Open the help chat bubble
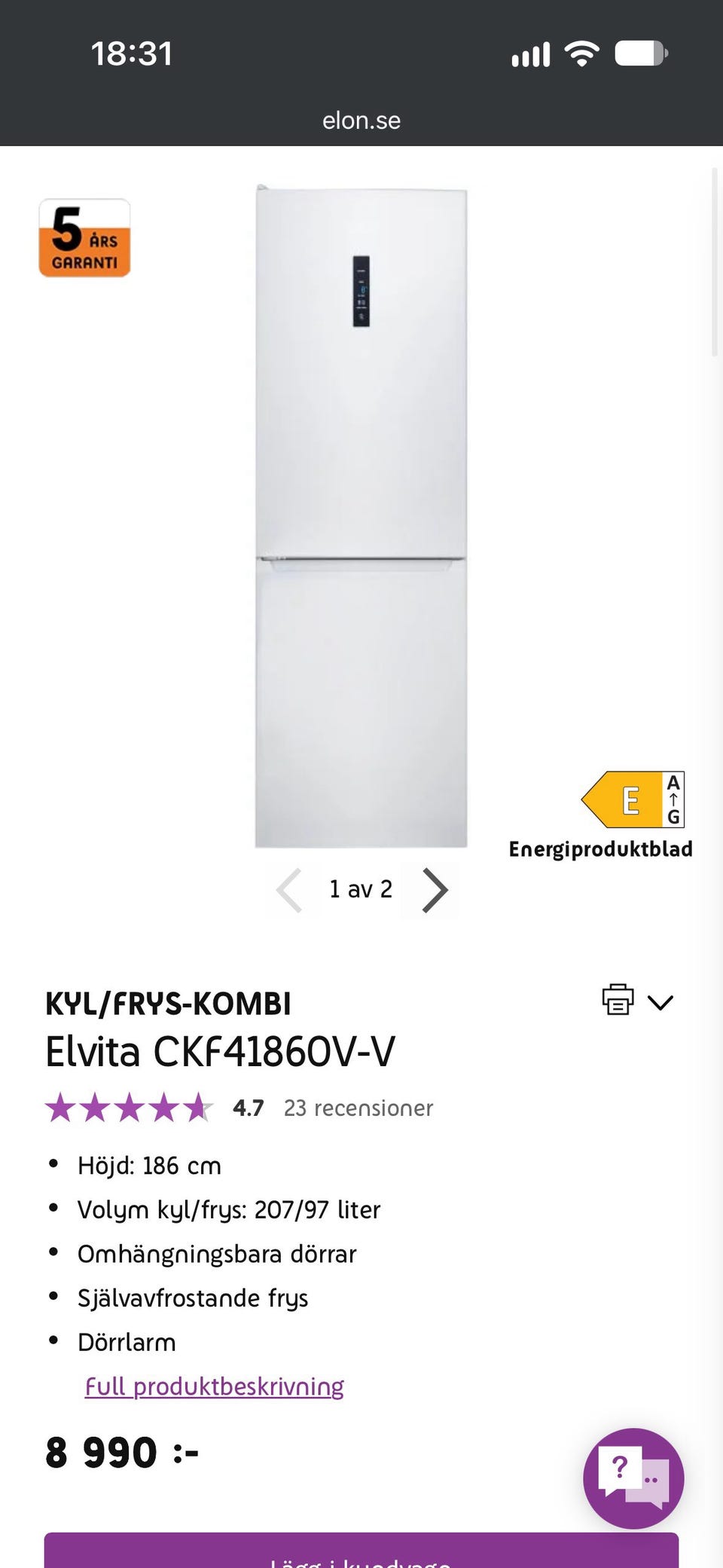This screenshot has height=1568, width=723. pyautogui.click(x=633, y=1478)
